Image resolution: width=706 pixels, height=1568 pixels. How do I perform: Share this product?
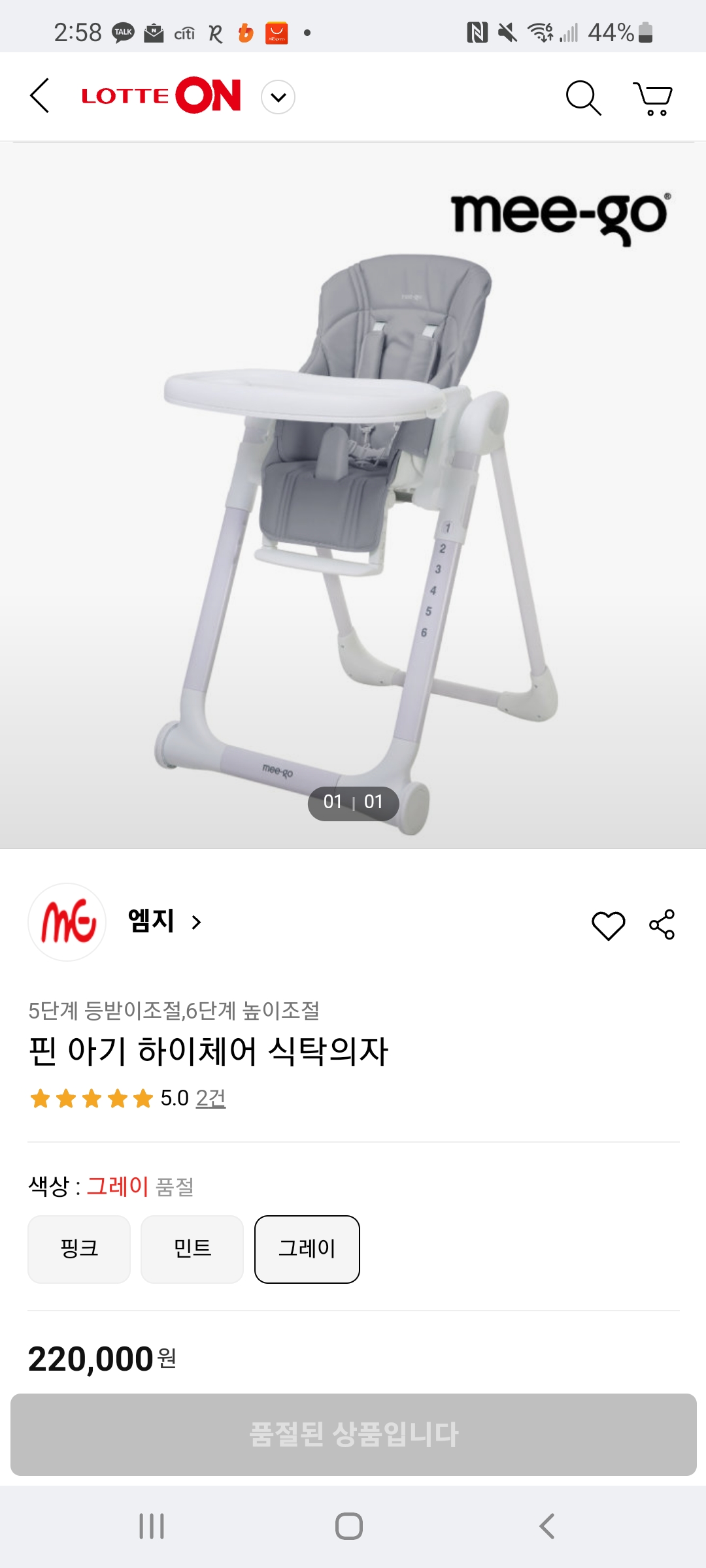[662, 924]
